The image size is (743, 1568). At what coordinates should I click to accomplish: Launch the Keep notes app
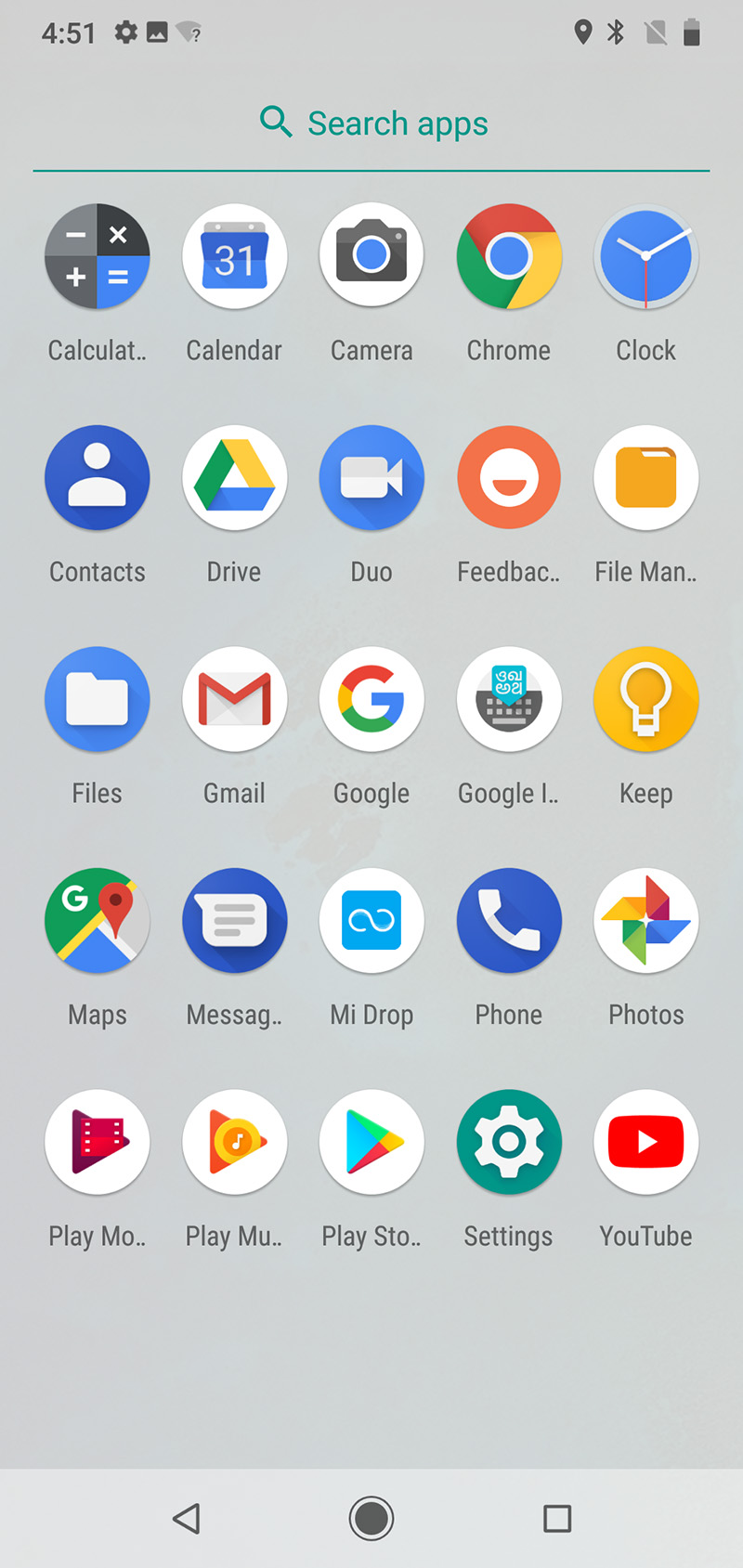pyautogui.click(x=645, y=699)
